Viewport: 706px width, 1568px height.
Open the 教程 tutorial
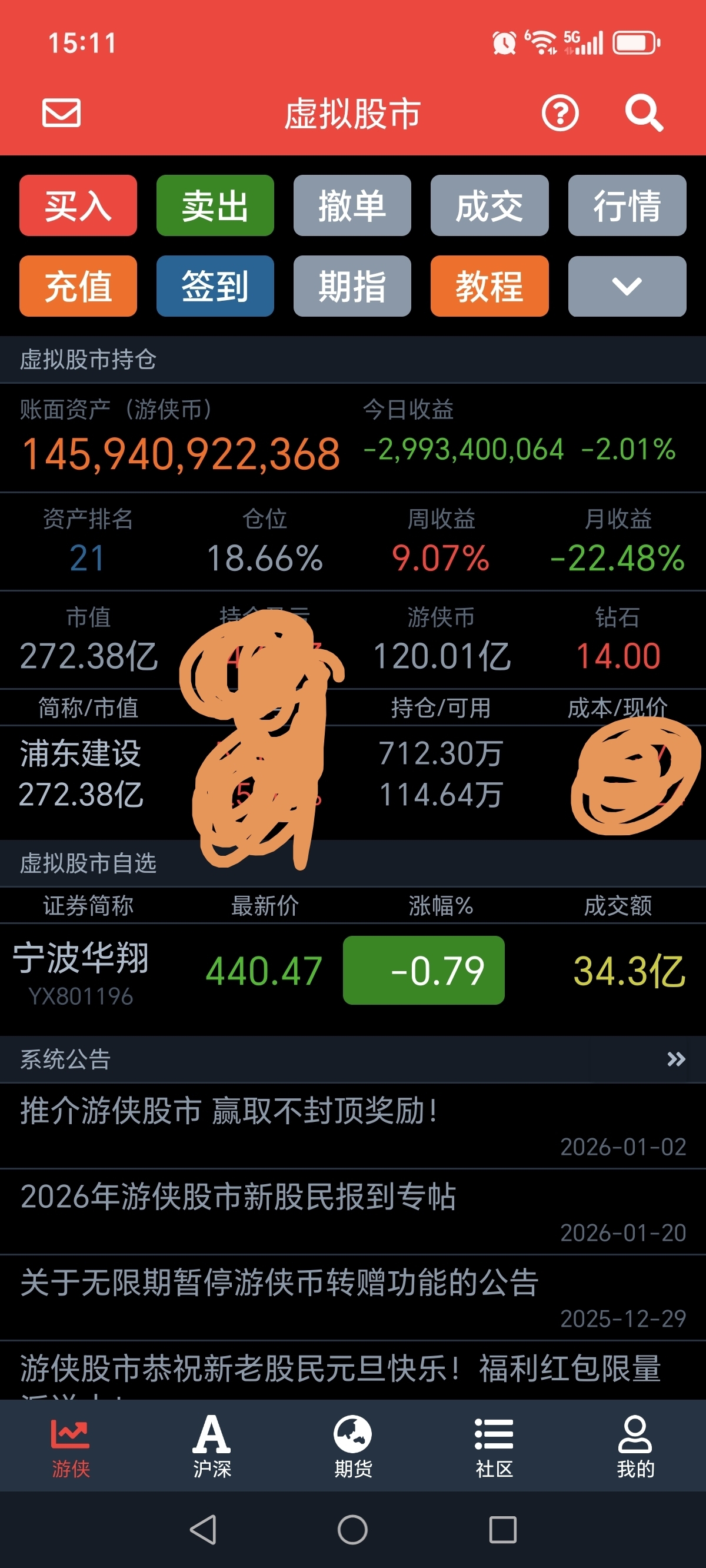(489, 286)
